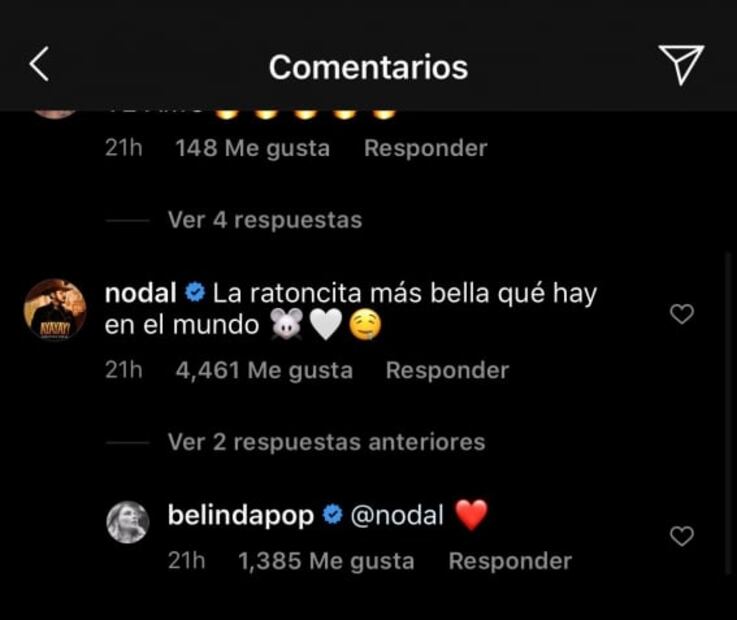This screenshot has width=737, height=620.
Task: Open the @nodal mention link
Action: coord(398,517)
